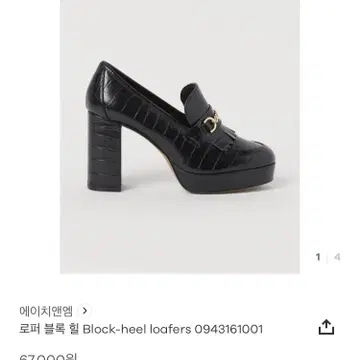Open the black loafer product image
Screen dimensions: 360x360
[180, 137]
